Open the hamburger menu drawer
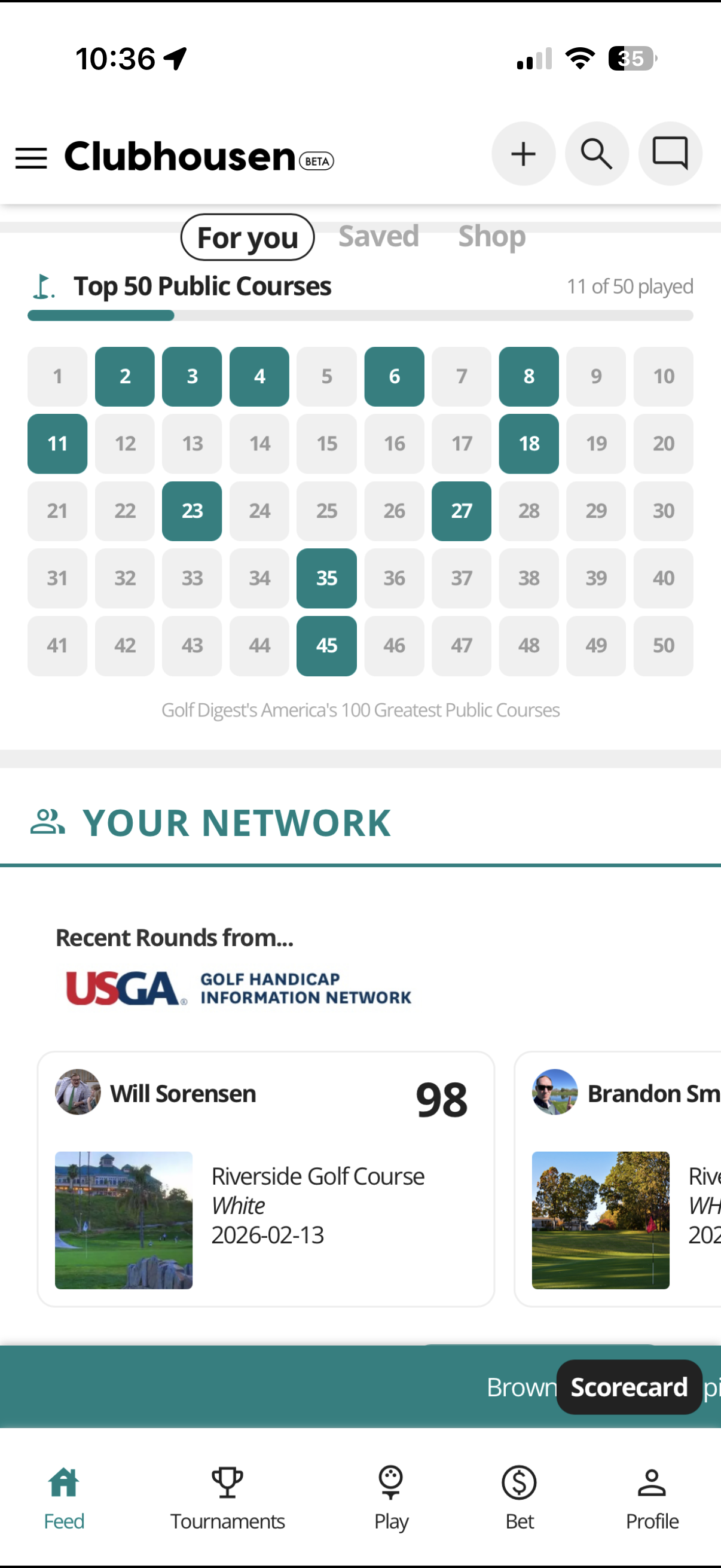The height and width of the screenshot is (1568, 721). pyautogui.click(x=31, y=158)
